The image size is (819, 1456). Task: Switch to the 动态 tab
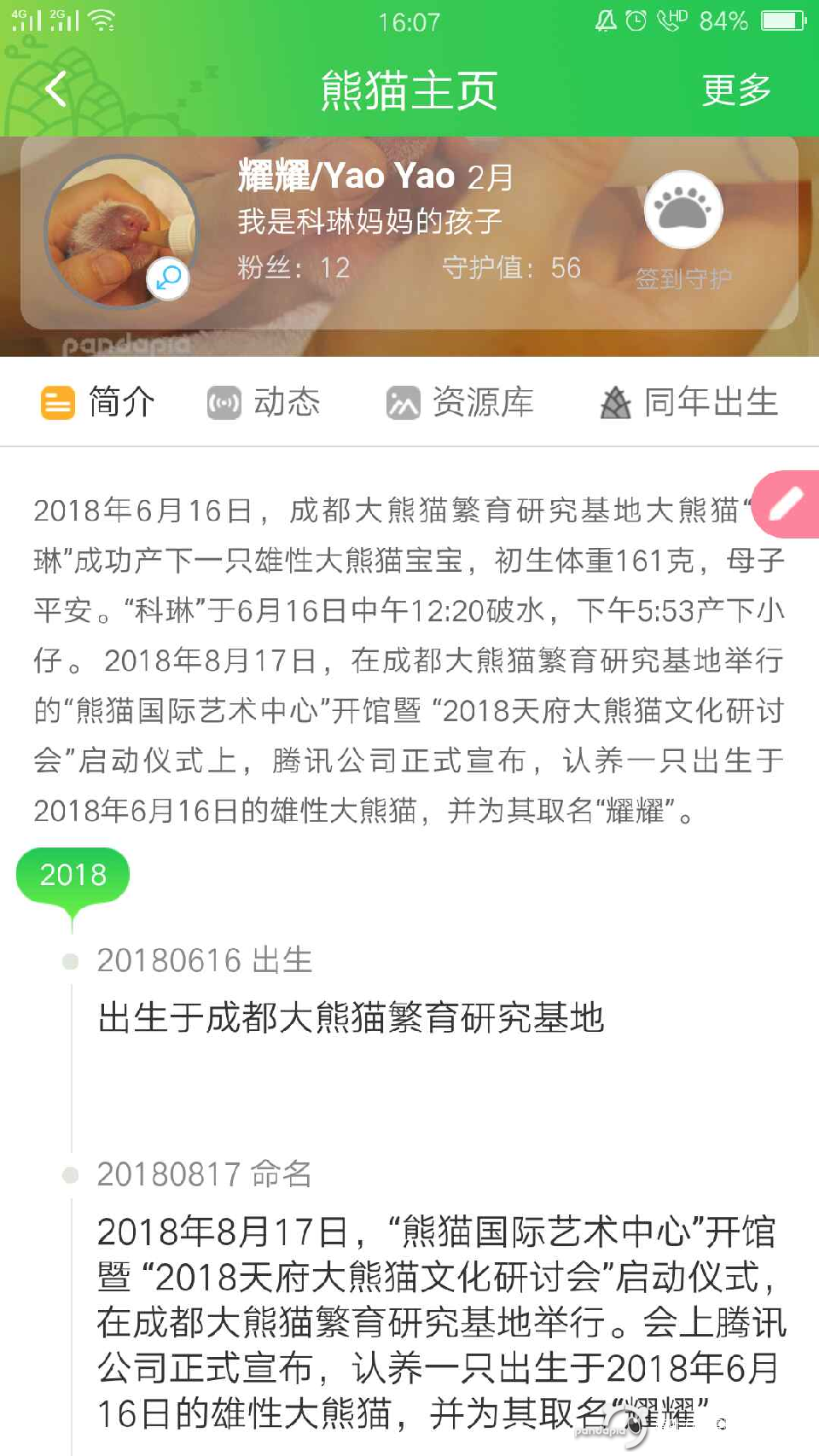point(264,402)
